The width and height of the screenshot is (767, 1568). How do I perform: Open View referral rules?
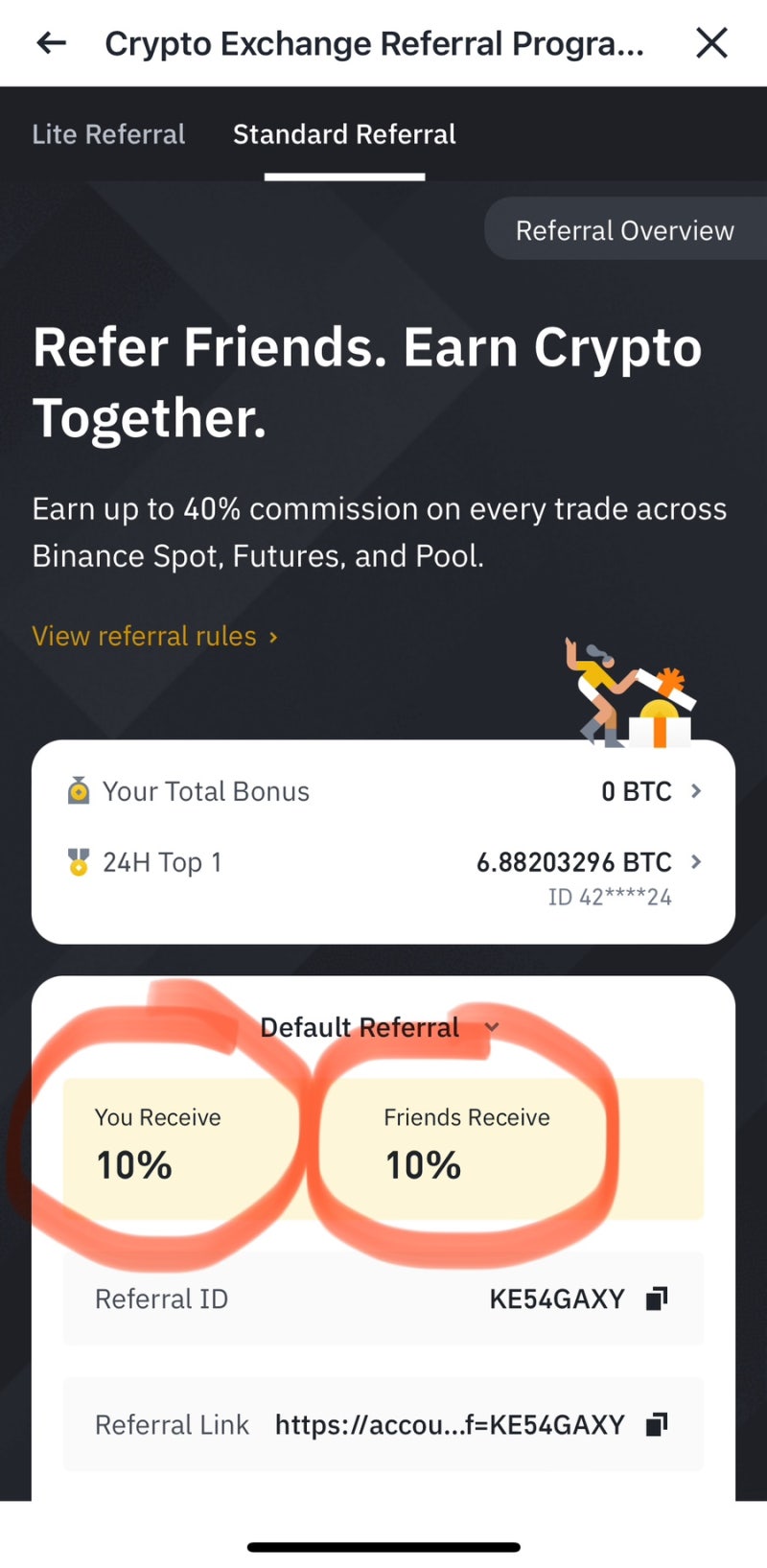click(x=144, y=636)
